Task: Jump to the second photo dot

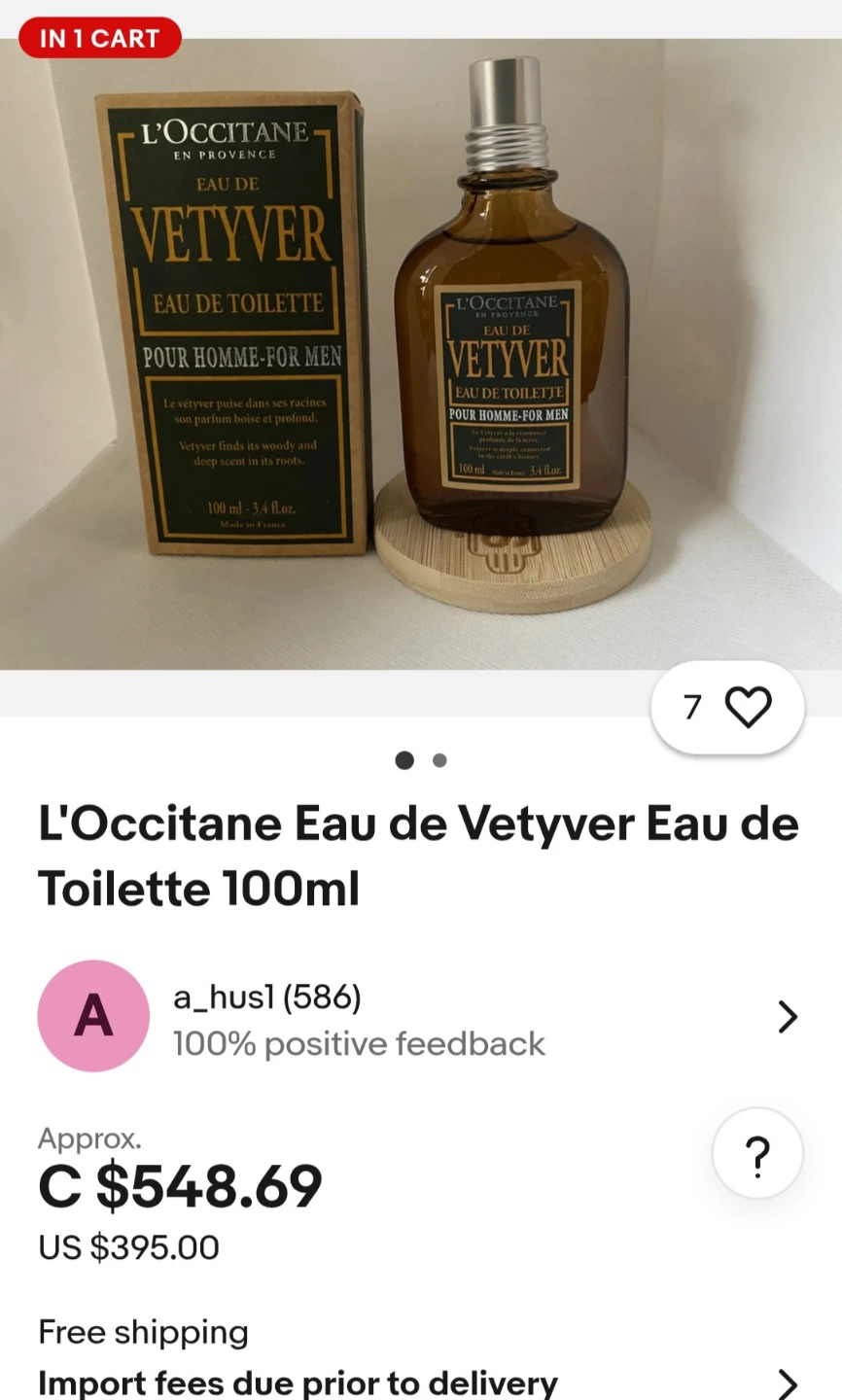Action: coord(439,760)
